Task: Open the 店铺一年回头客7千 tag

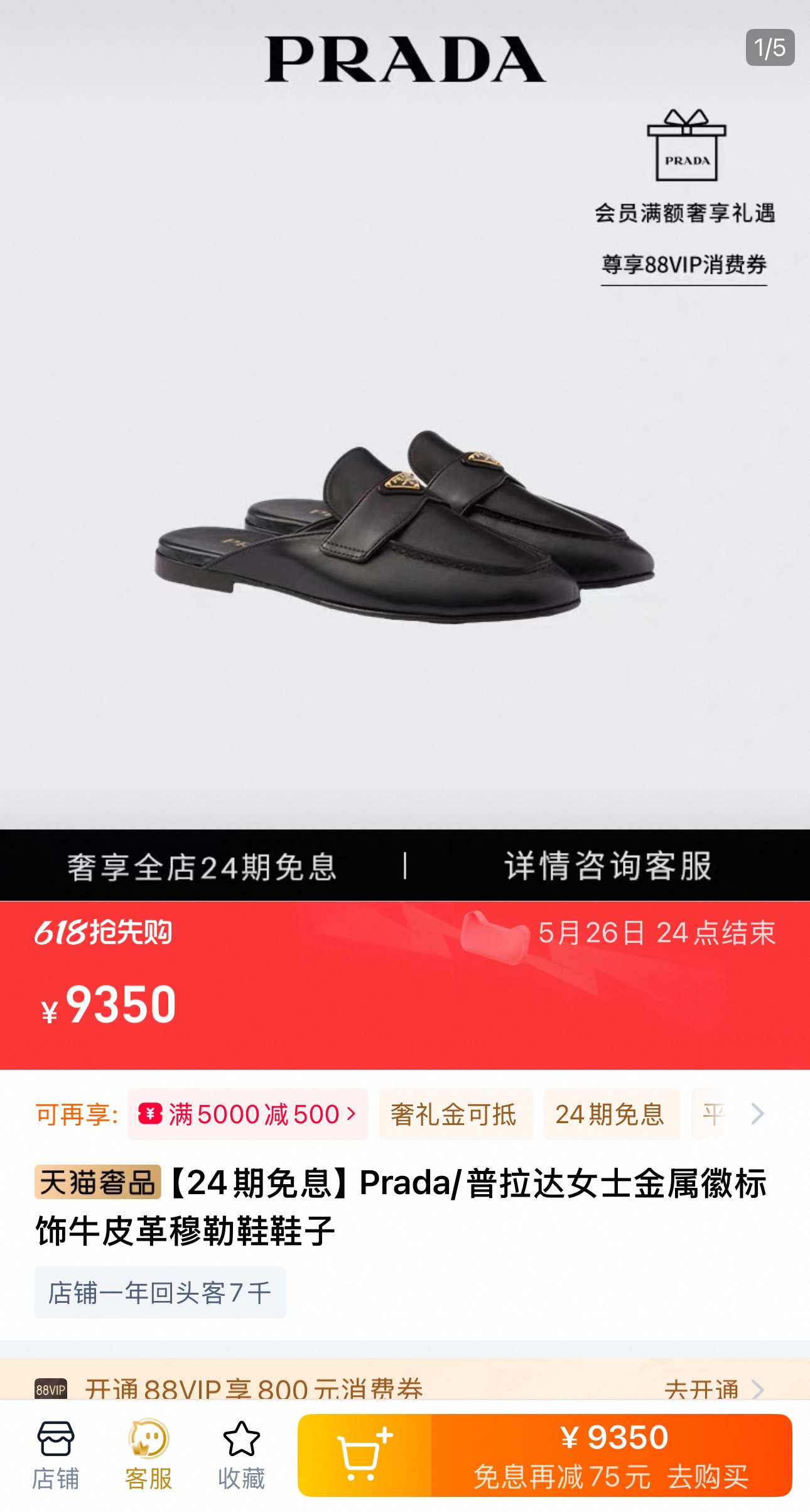Action: (160, 1292)
